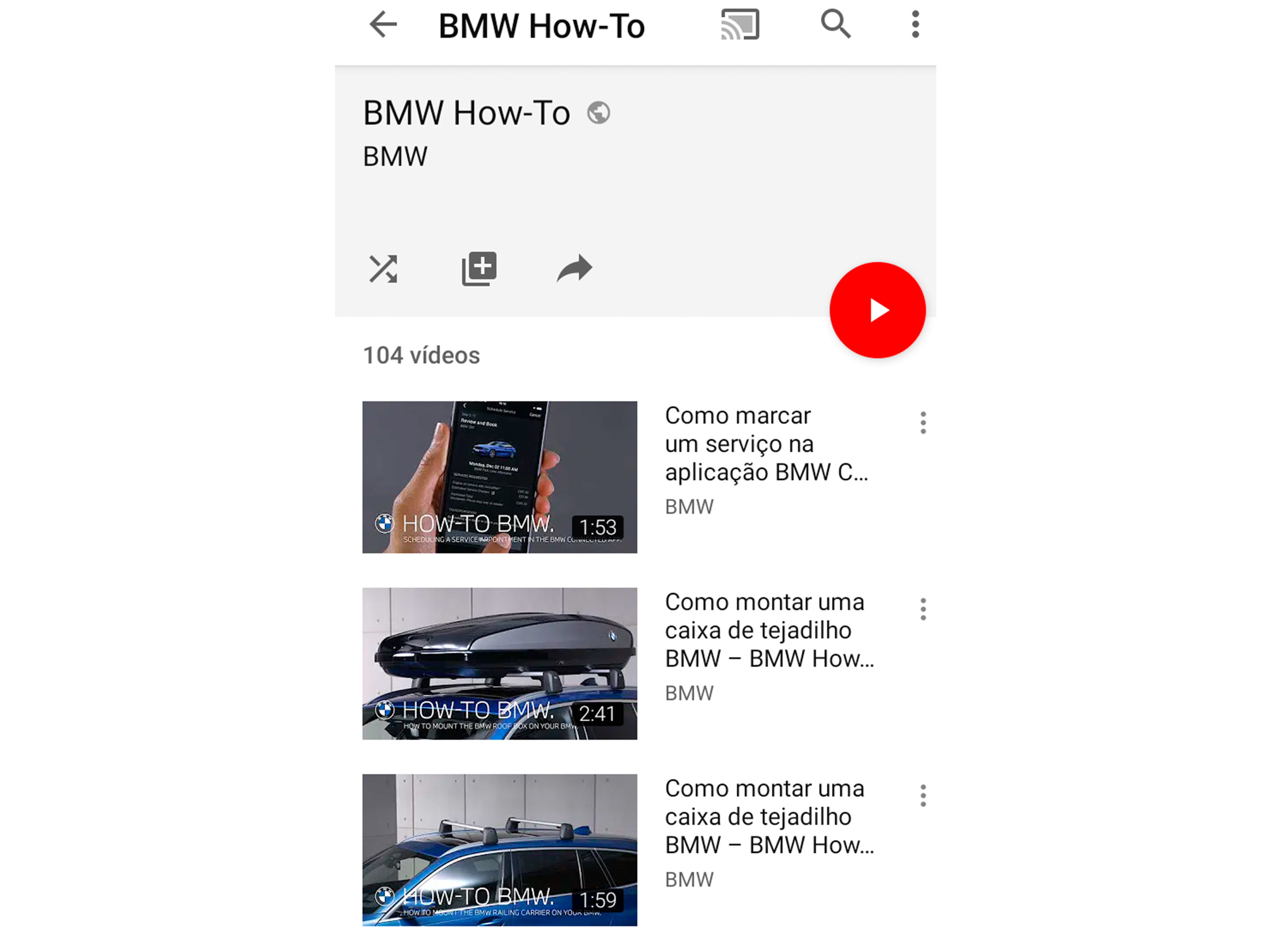
Task: Open the BMW channel under playlist title
Action: tap(395, 156)
